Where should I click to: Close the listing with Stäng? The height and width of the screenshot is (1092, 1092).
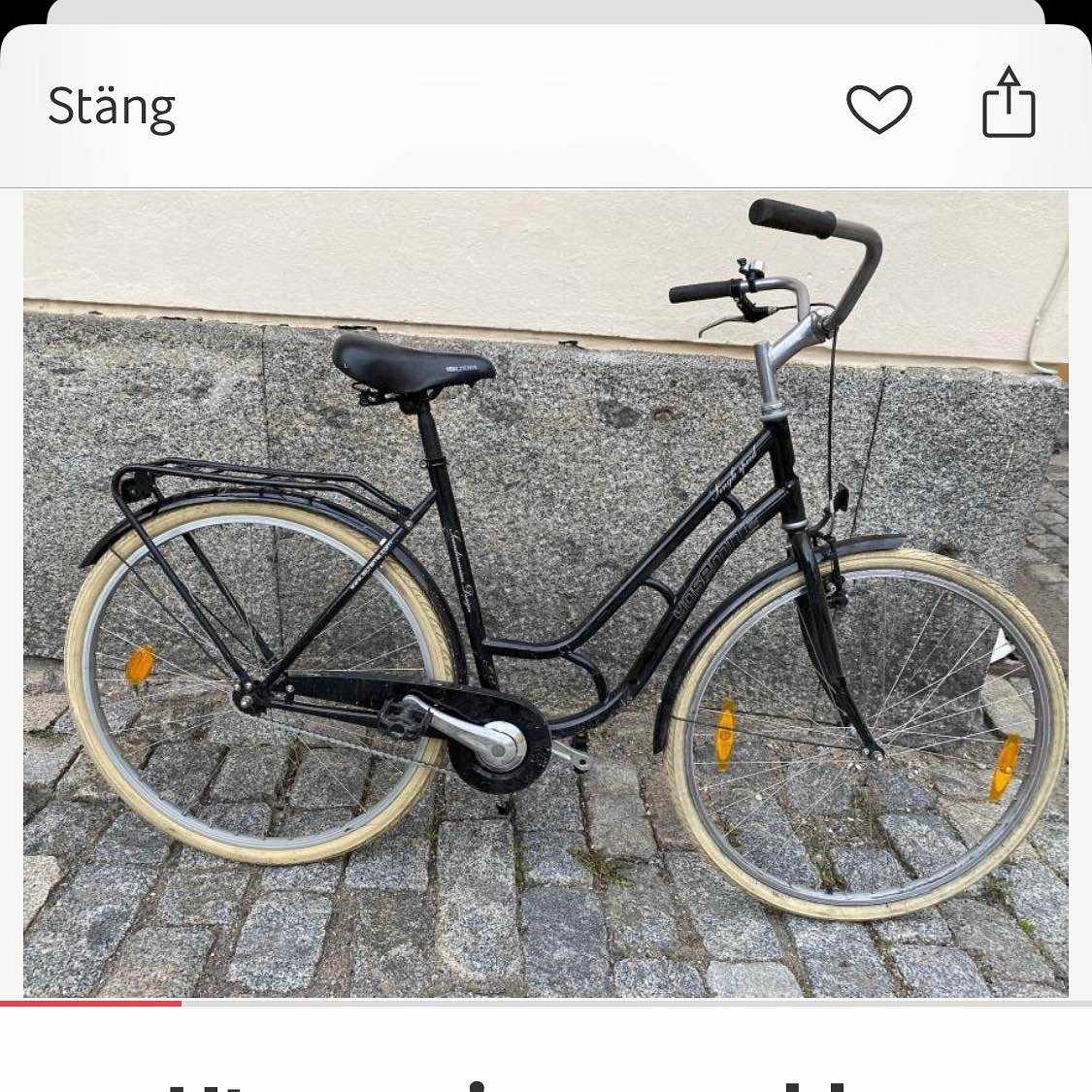tap(112, 106)
